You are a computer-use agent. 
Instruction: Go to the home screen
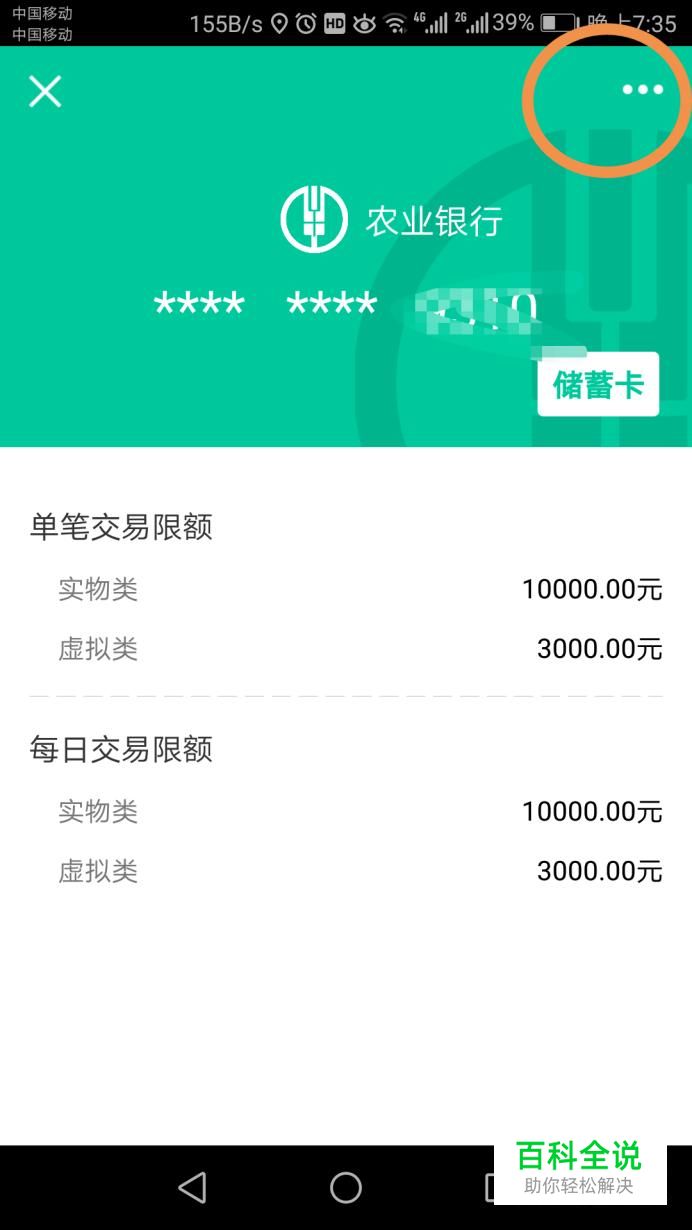coord(346,1187)
